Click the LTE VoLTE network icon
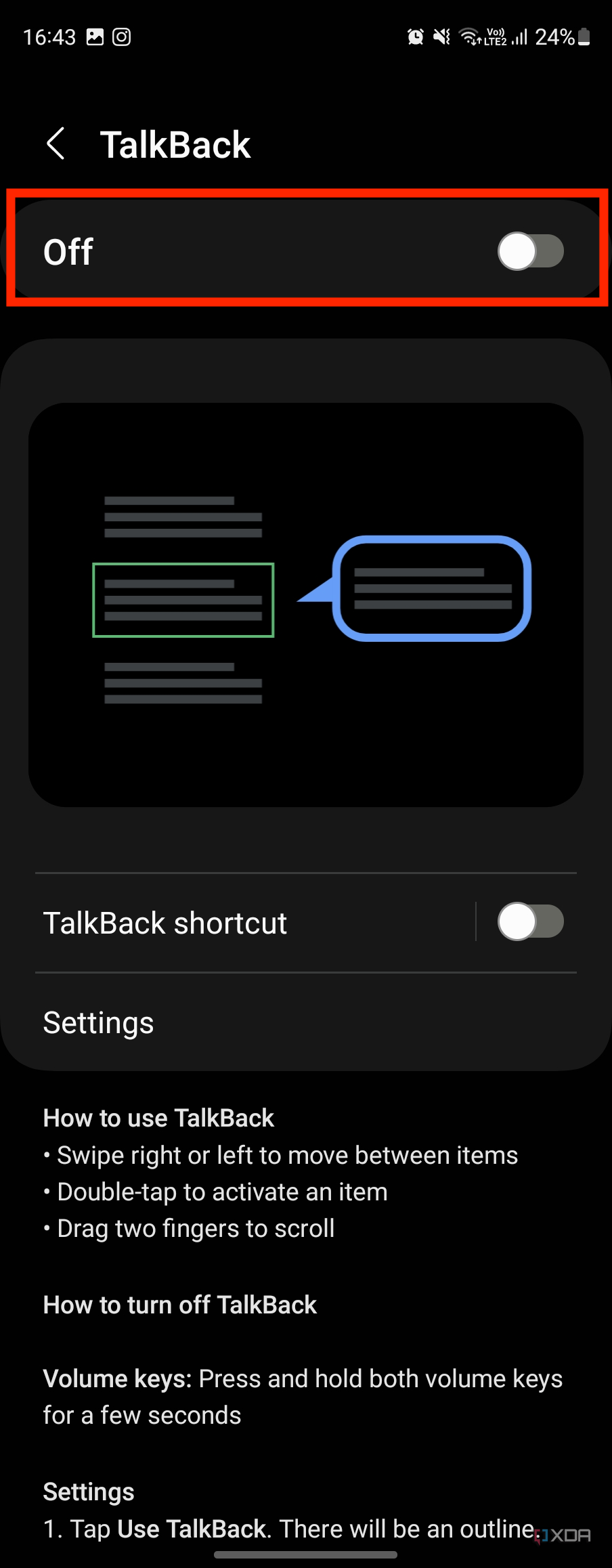This screenshot has height=1568, width=612. click(x=494, y=37)
